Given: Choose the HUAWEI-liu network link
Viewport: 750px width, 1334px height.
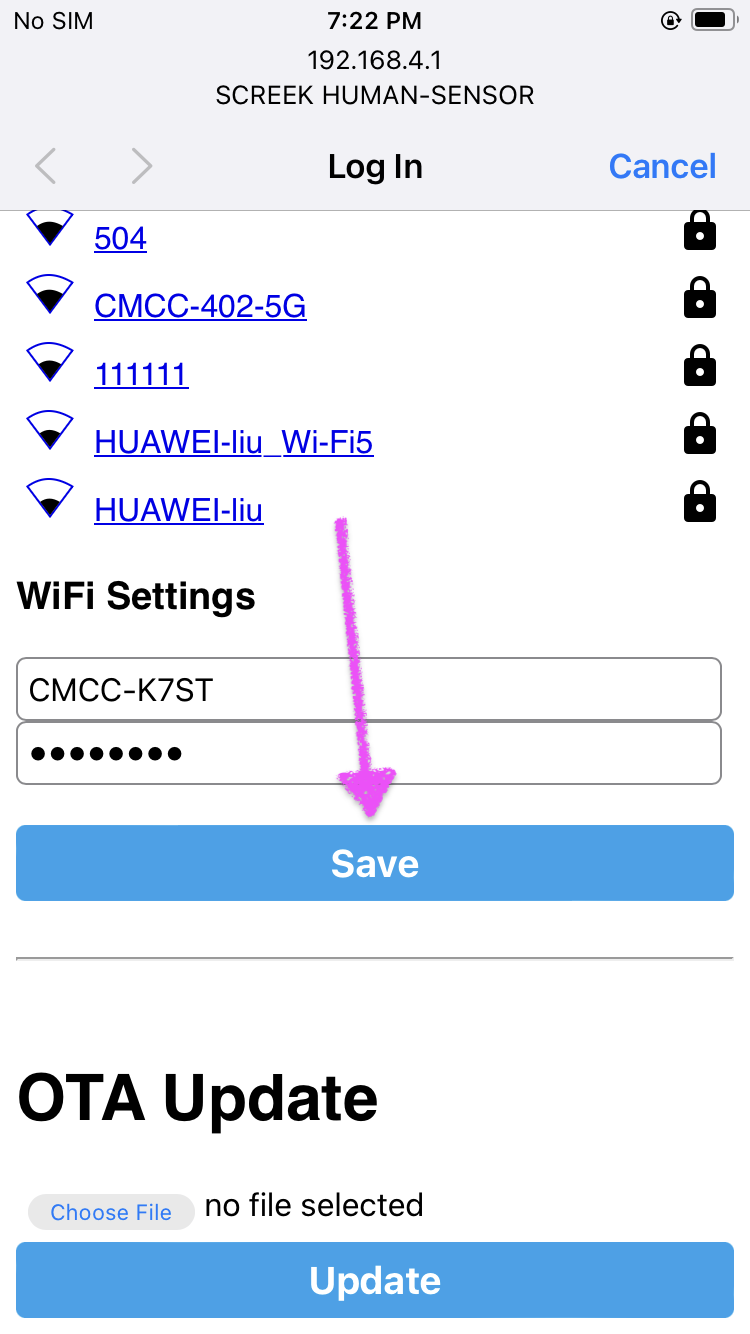Looking at the screenshot, I should pos(178,510).
